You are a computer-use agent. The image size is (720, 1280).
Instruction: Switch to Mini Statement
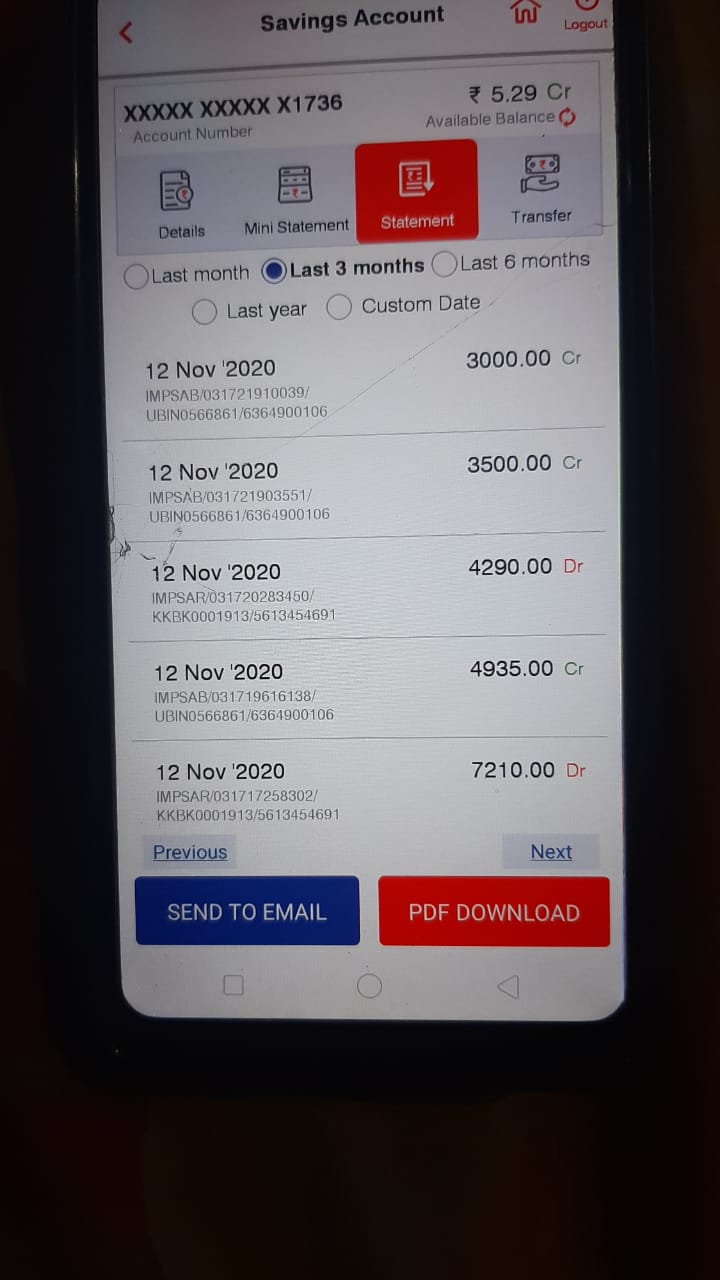296,200
